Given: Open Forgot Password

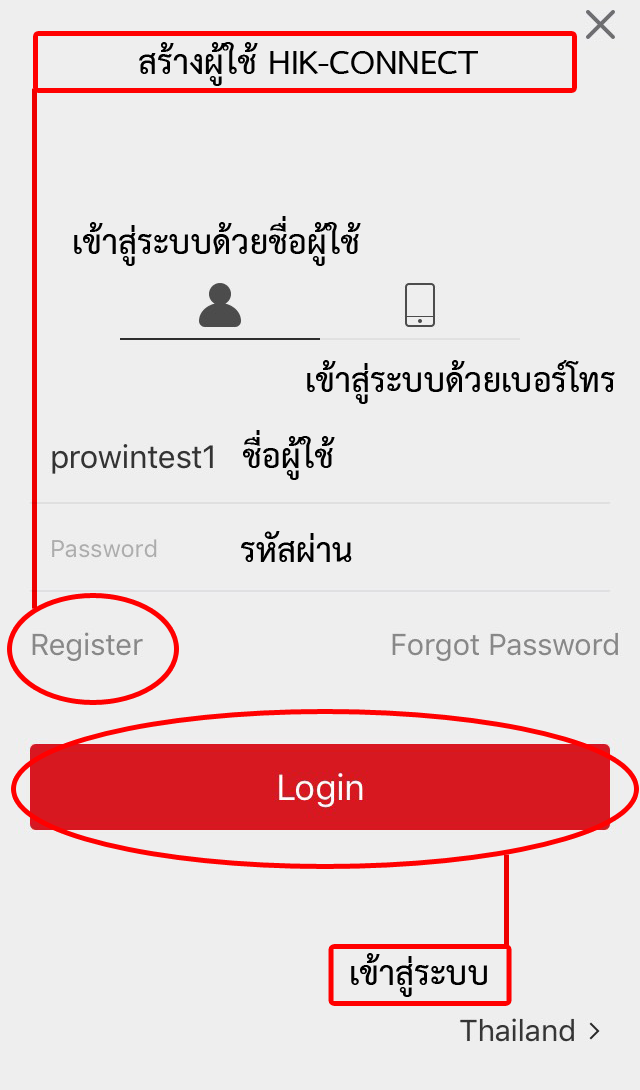Looking at the screenshot, I should click(504, 645).
